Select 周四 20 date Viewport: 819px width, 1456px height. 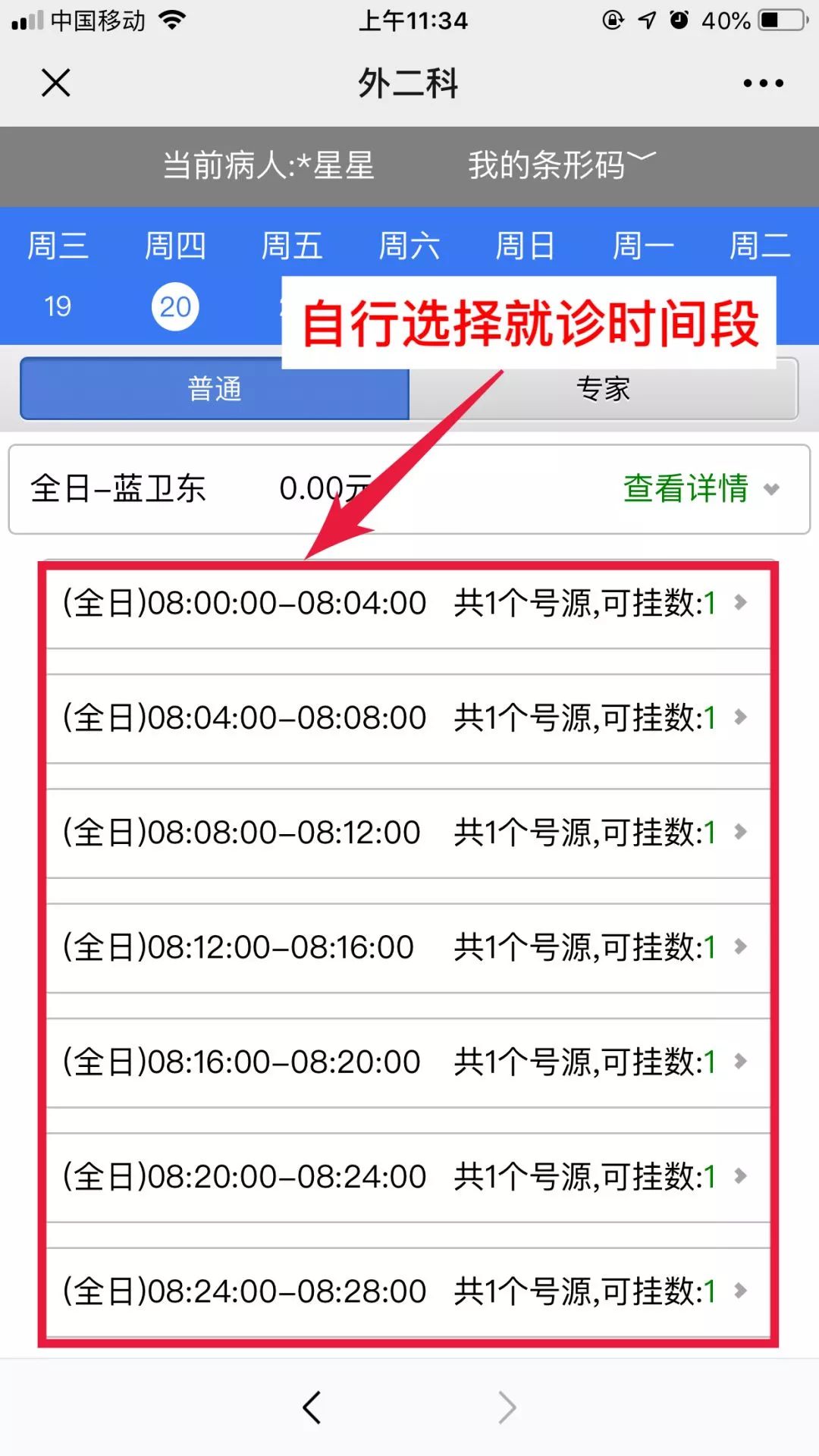(175, 275)
